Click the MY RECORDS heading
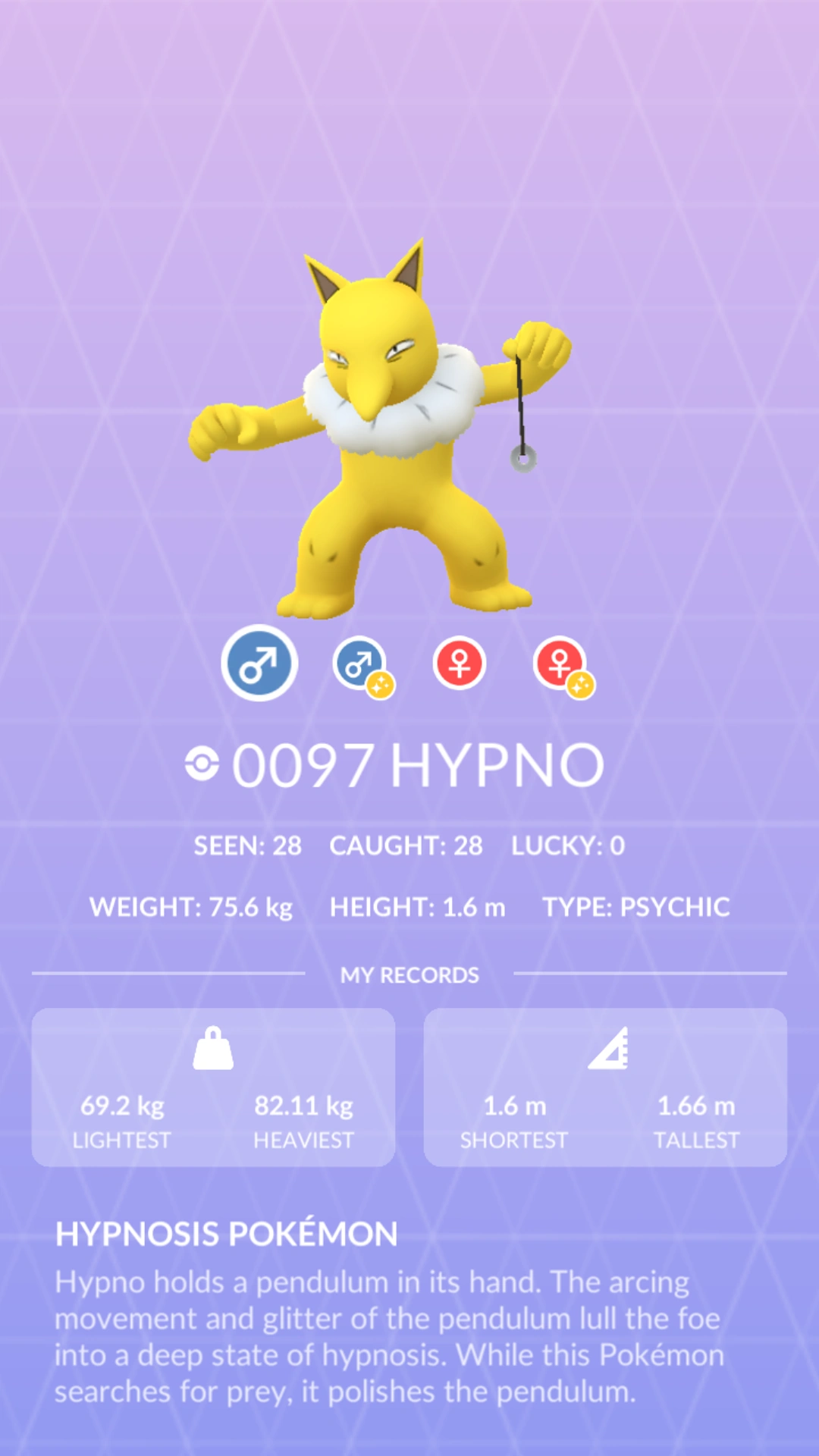The image size is (819, 1456). pyautogui.click(x=409, y=975)
